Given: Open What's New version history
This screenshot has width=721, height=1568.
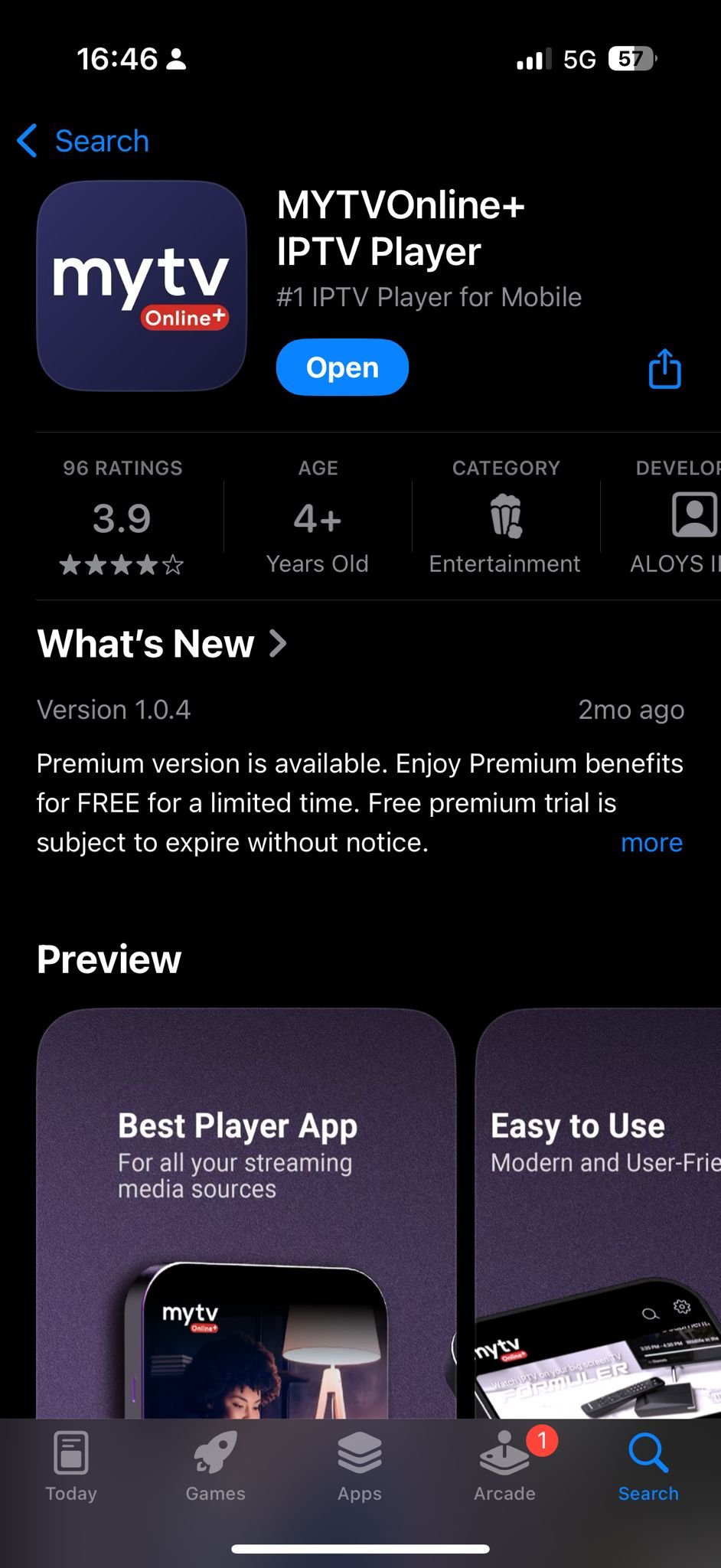Looking at the screenshot, I should [162, 644].
